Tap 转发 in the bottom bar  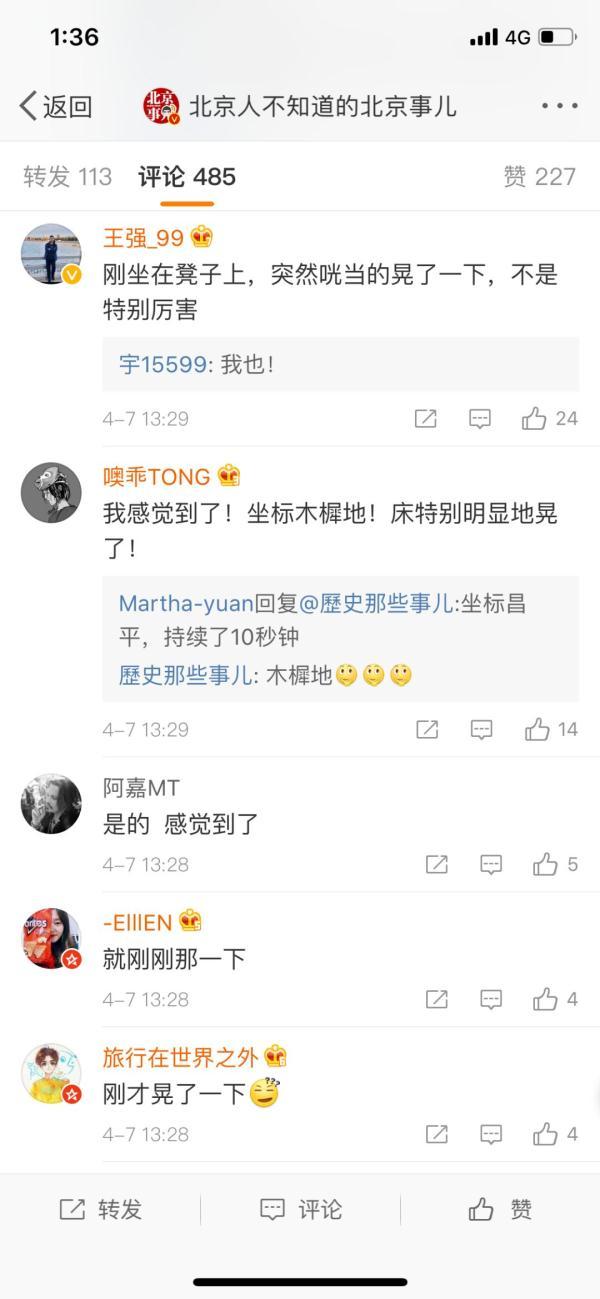click(x=100, y=1210)
